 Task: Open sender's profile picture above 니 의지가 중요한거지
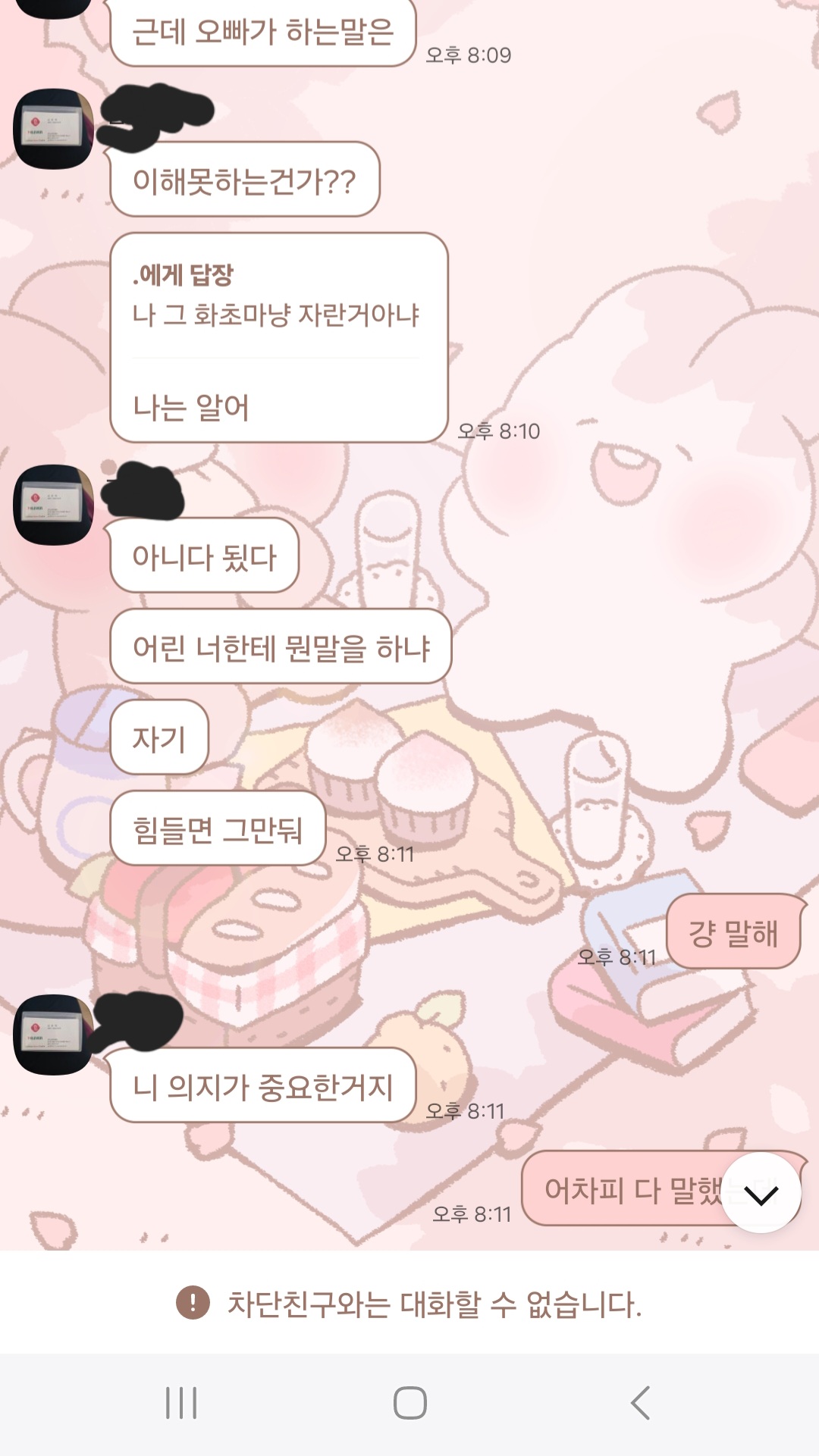(x=53, y=1035)
